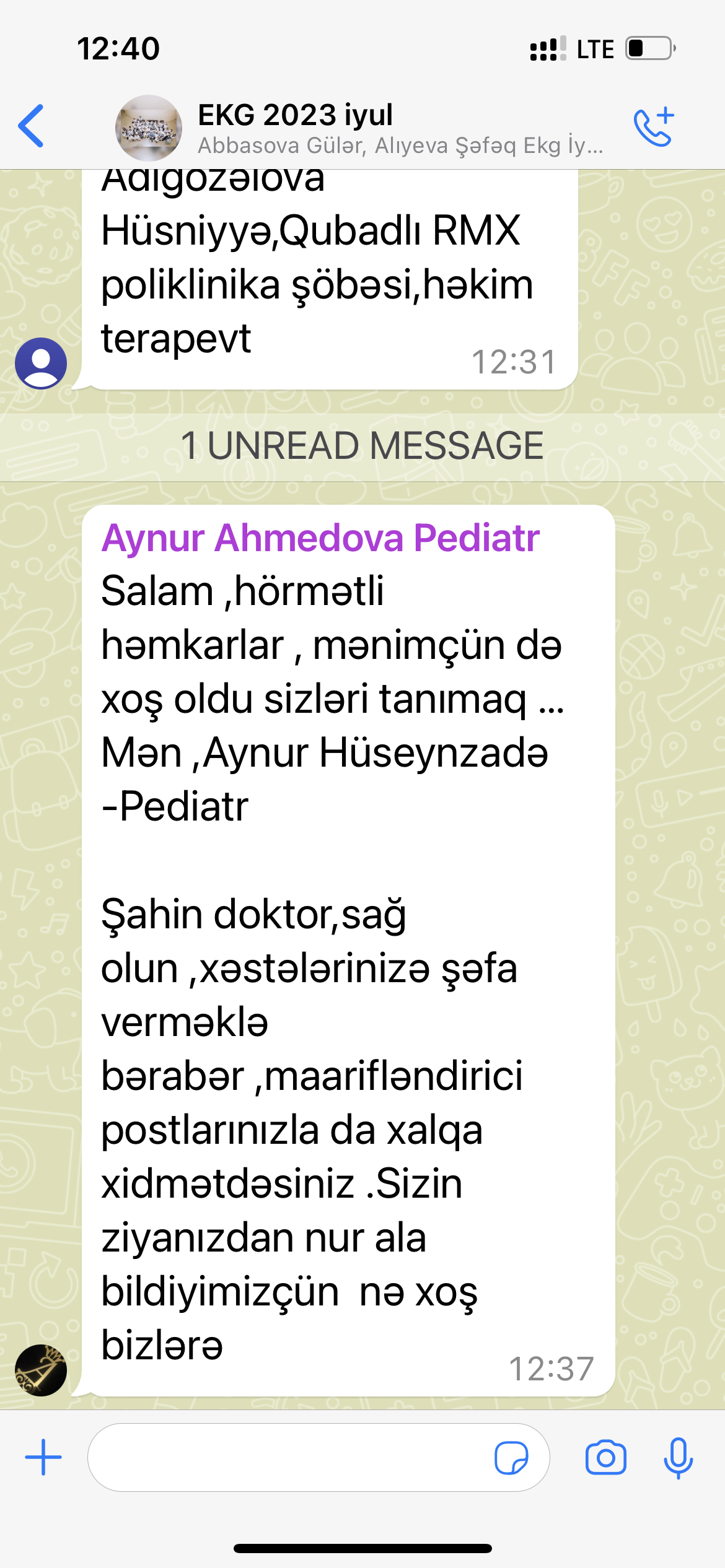This screenshot has width=725, height=1568.
Task: Open EKG 2023 iyul group info
Action: (x=400, y=128)
